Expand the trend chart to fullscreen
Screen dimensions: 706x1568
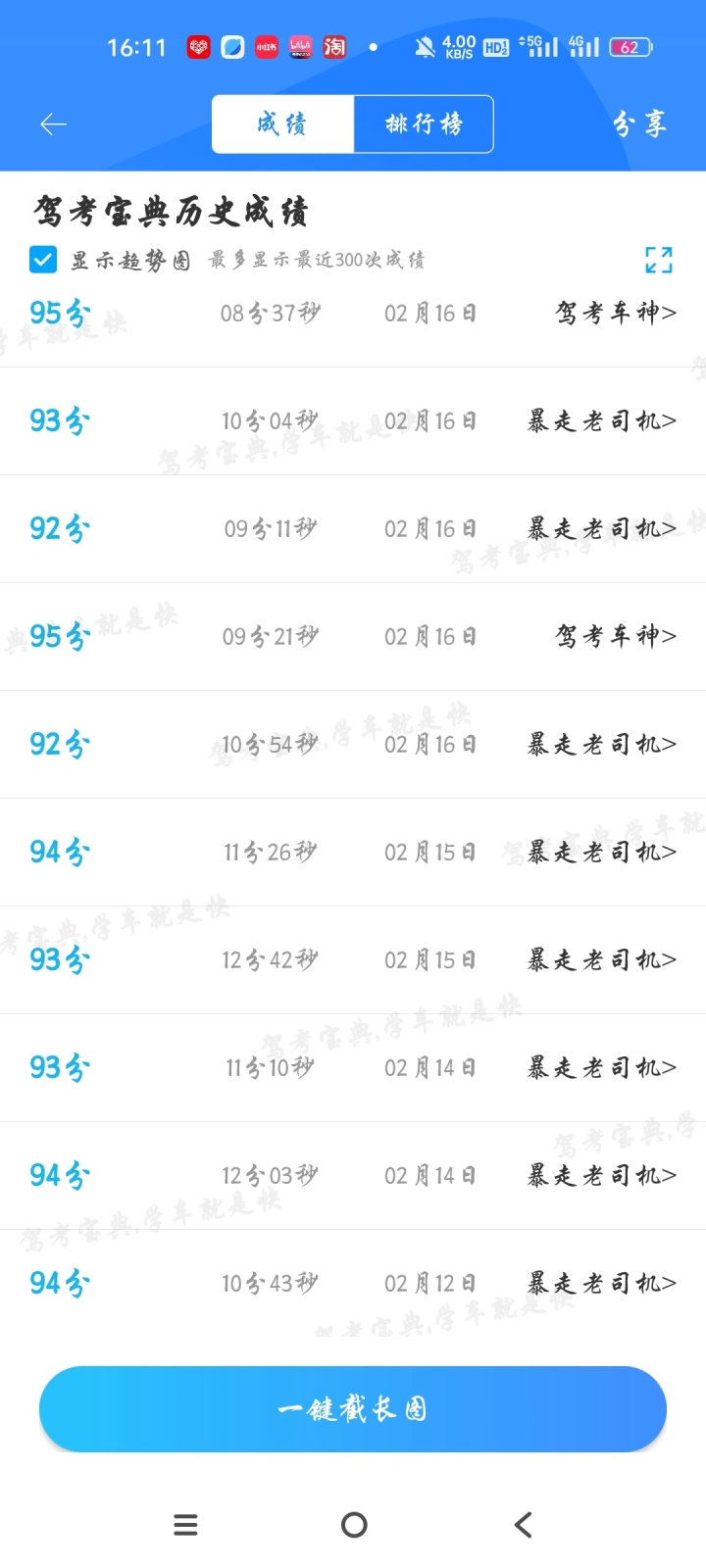pyautogui.click(x=659, y=260)
